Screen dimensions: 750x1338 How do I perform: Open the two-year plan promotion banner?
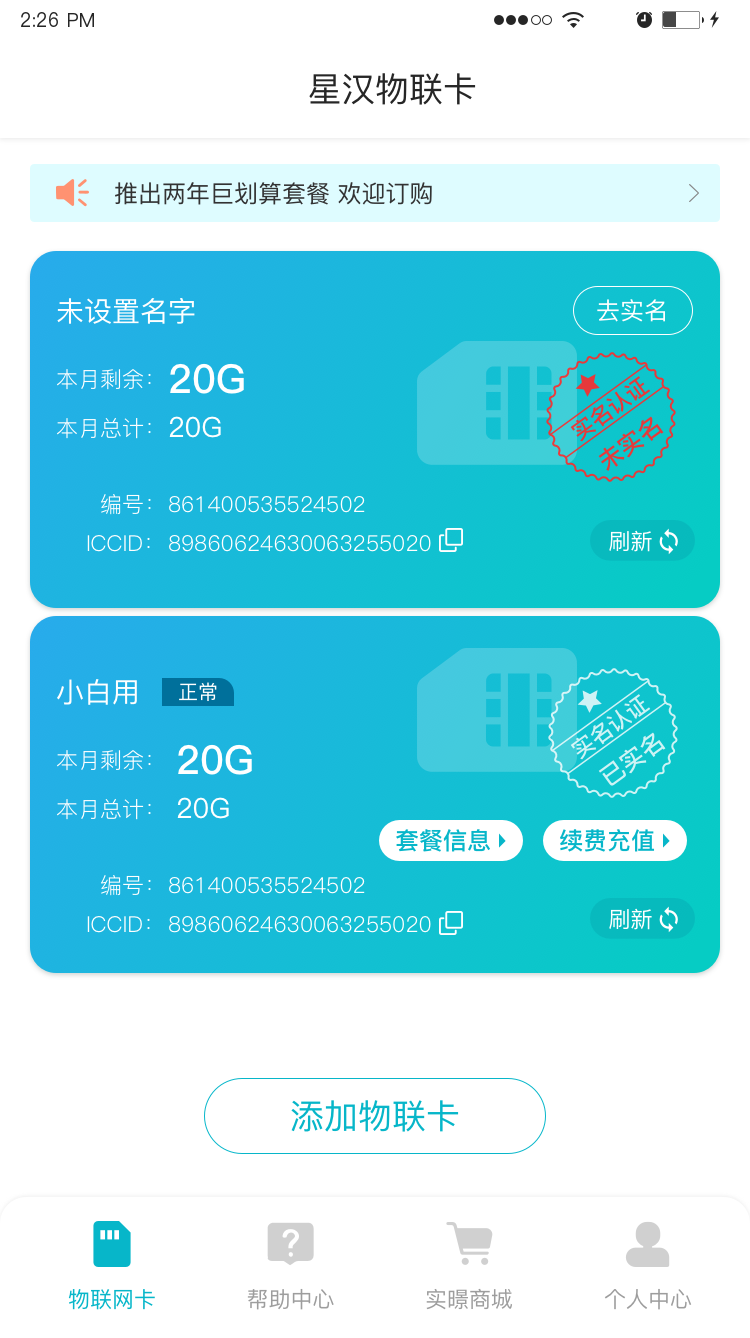[375, 193]
